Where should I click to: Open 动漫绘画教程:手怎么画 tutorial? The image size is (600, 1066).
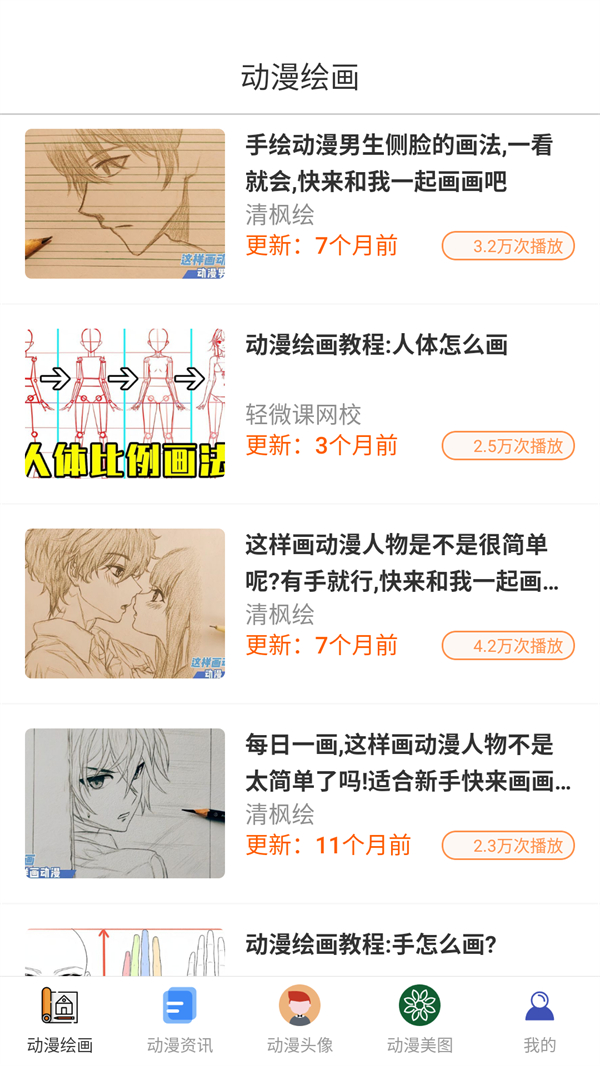click(x=371, y=945)
